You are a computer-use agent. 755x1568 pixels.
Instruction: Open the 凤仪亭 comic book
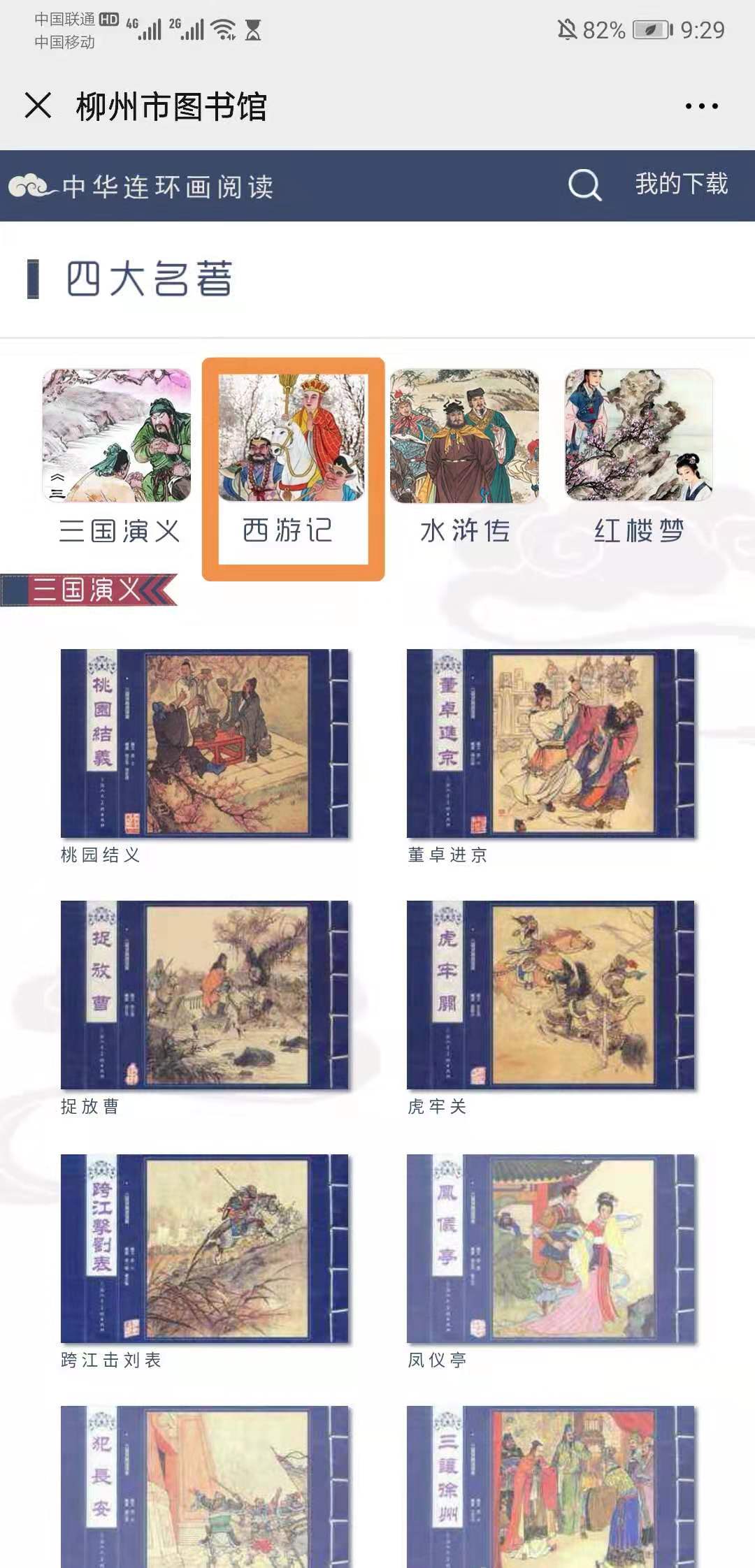[x=551, y=1249]
